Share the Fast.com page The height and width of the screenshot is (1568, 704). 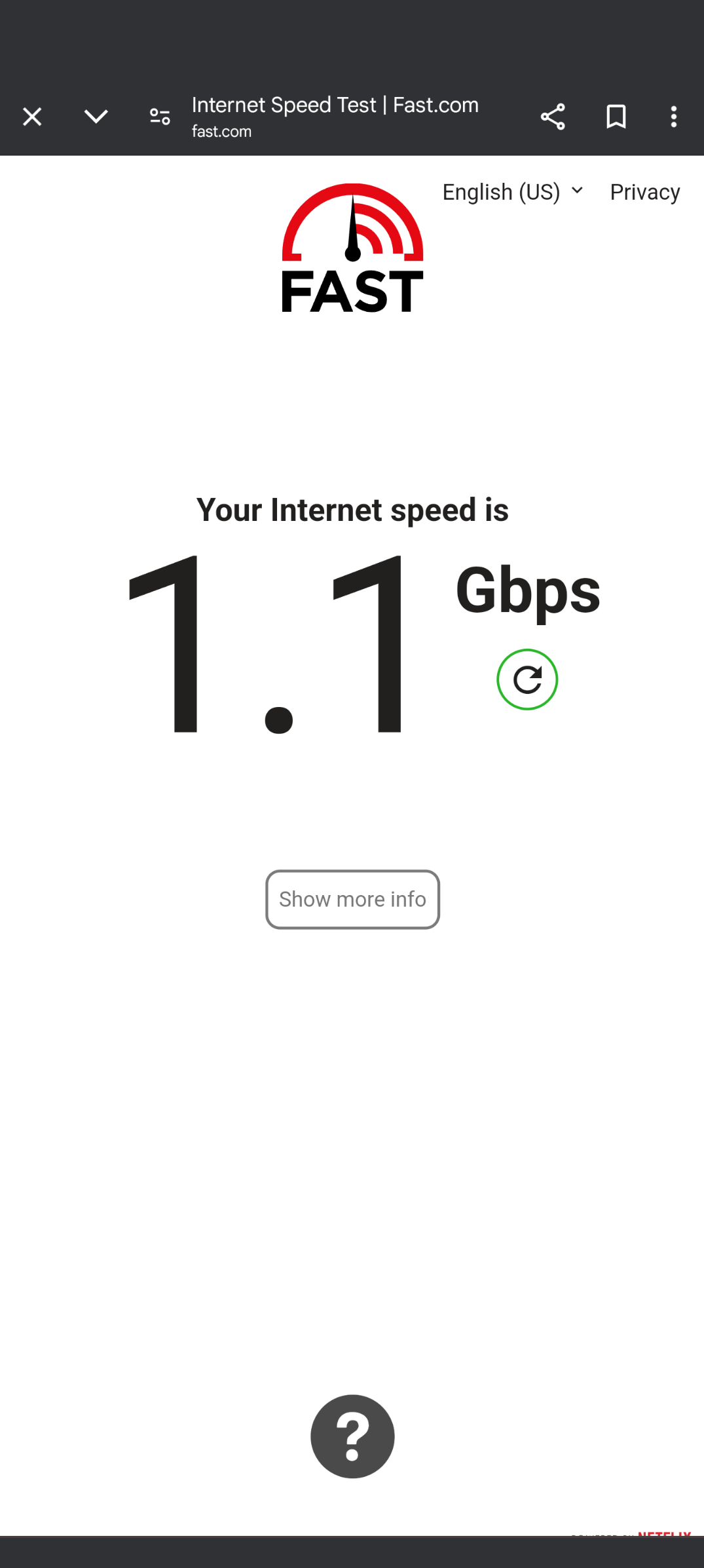click(553, 117)
